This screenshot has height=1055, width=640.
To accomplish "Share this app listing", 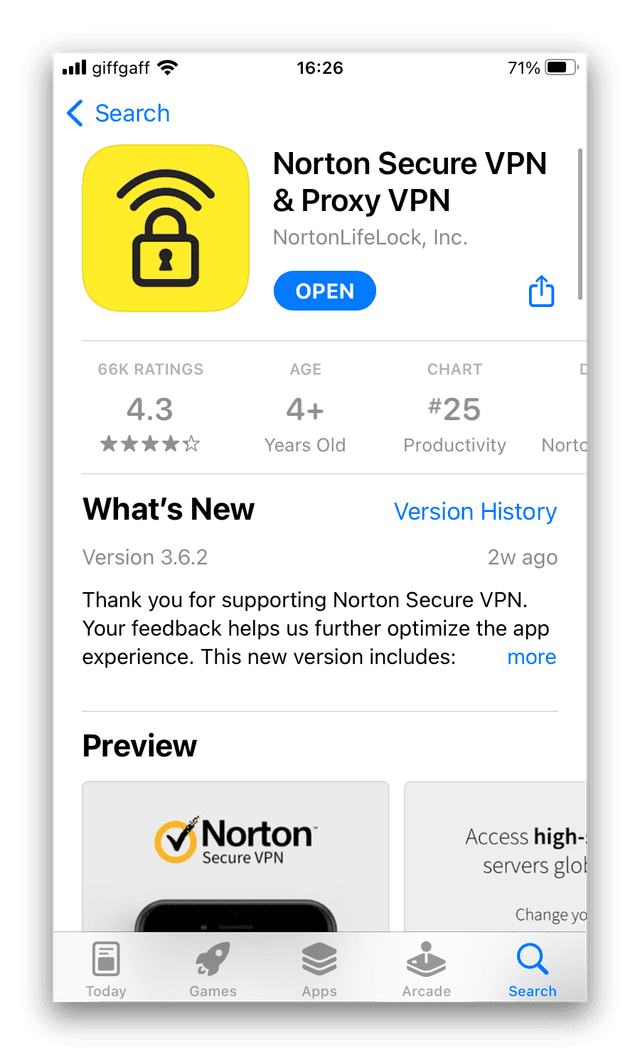I will point(541,291).
